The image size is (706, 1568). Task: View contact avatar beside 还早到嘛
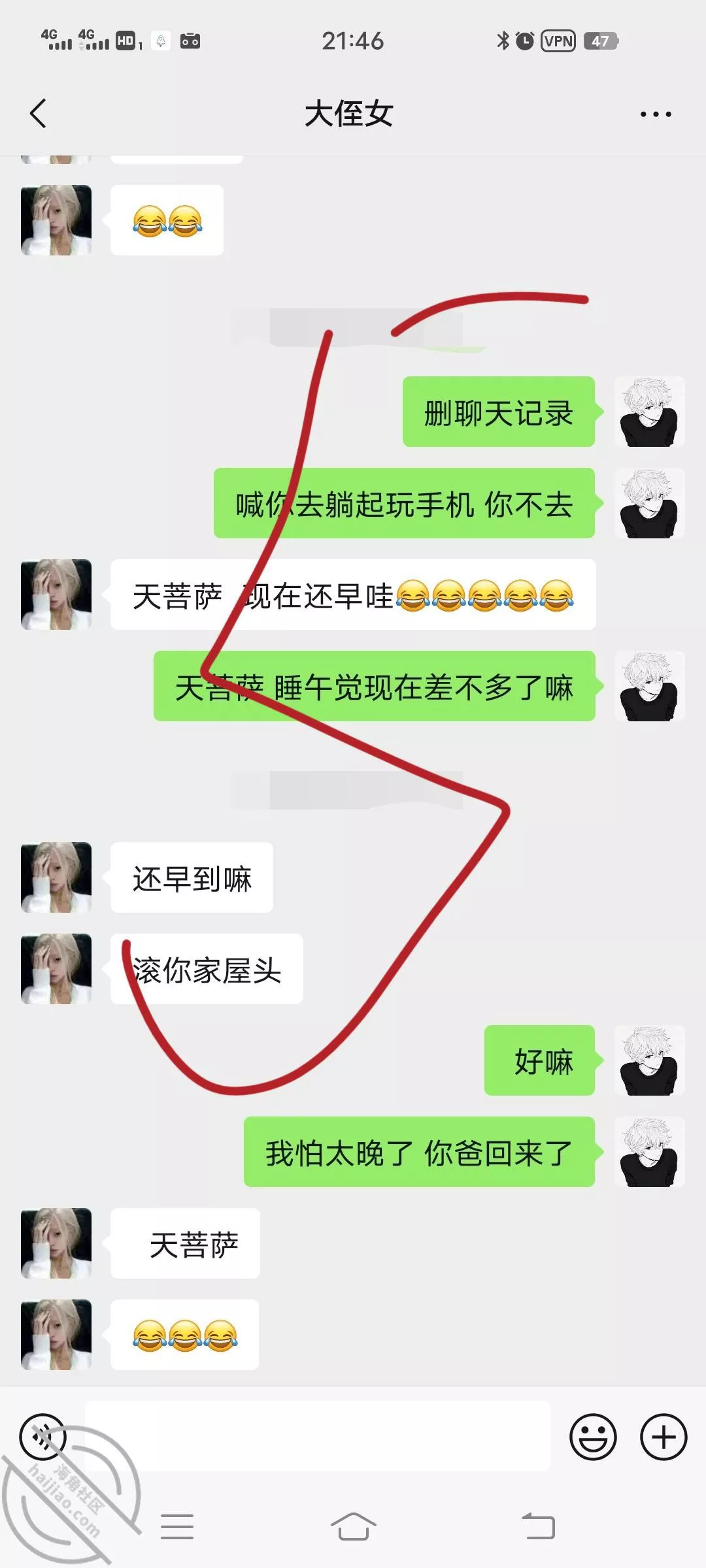point(56,877)
